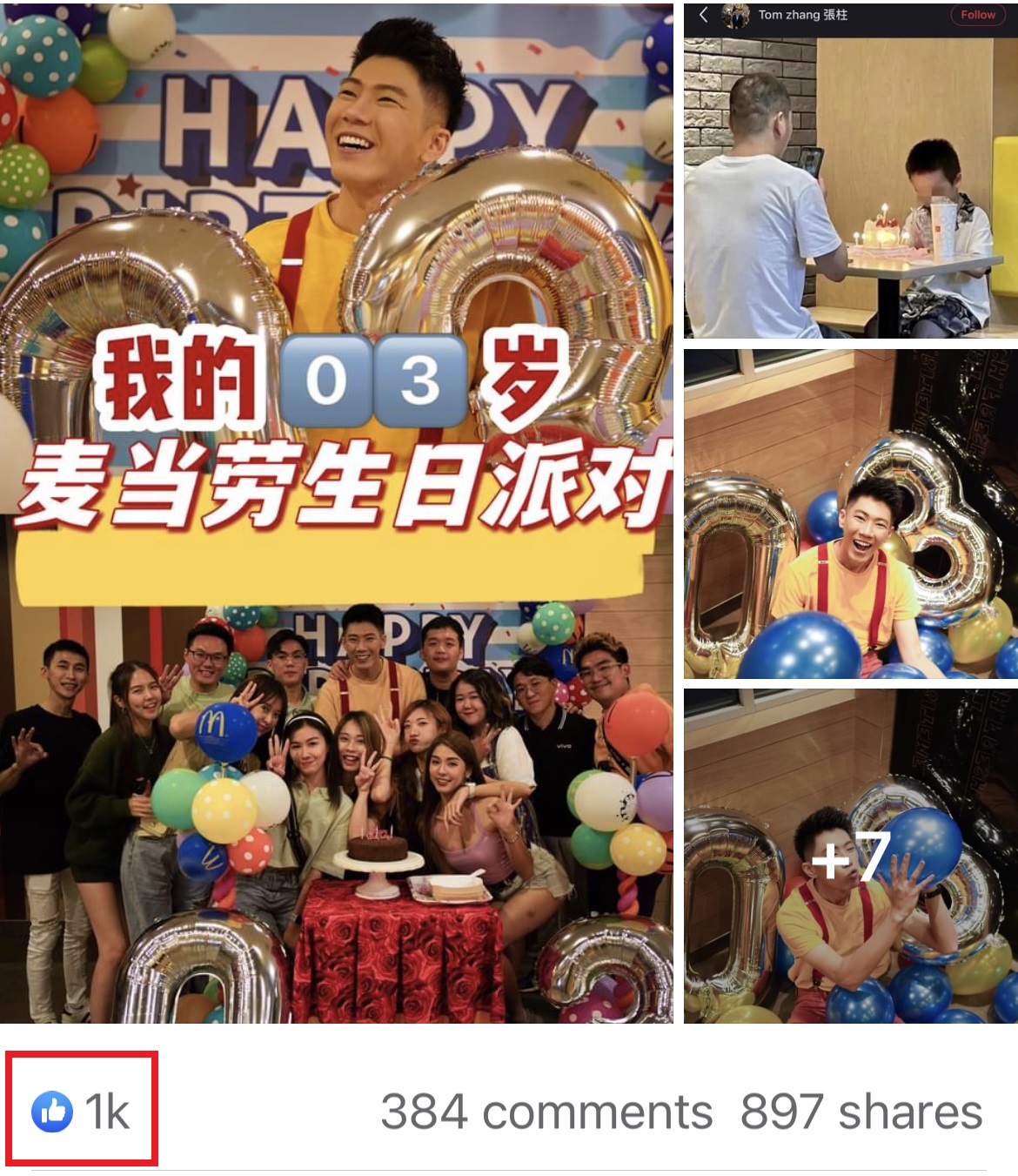Open the +7 more photos tile

[850, 856]
